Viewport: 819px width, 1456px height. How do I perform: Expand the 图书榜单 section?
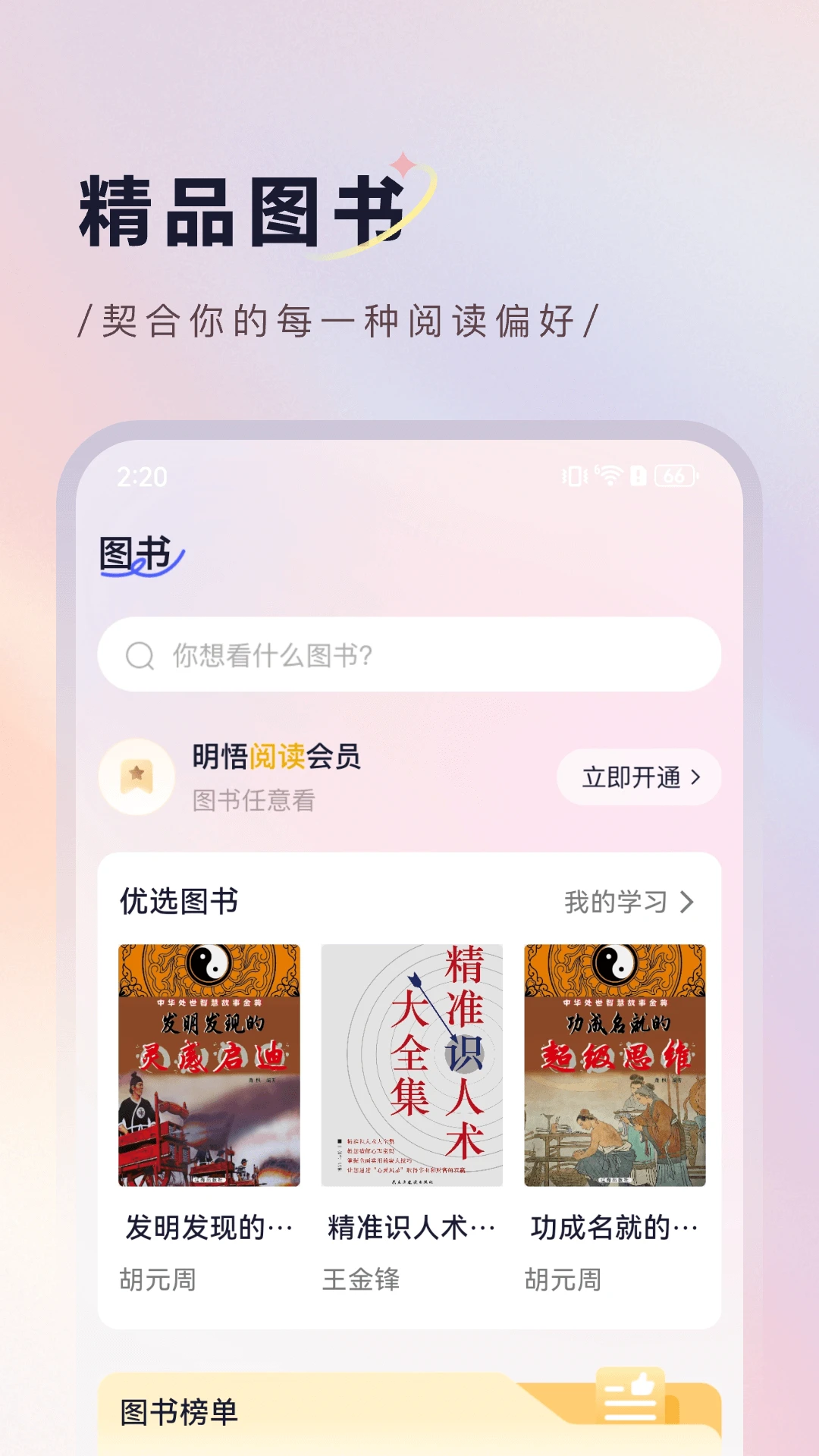[x=180, y=1412]
